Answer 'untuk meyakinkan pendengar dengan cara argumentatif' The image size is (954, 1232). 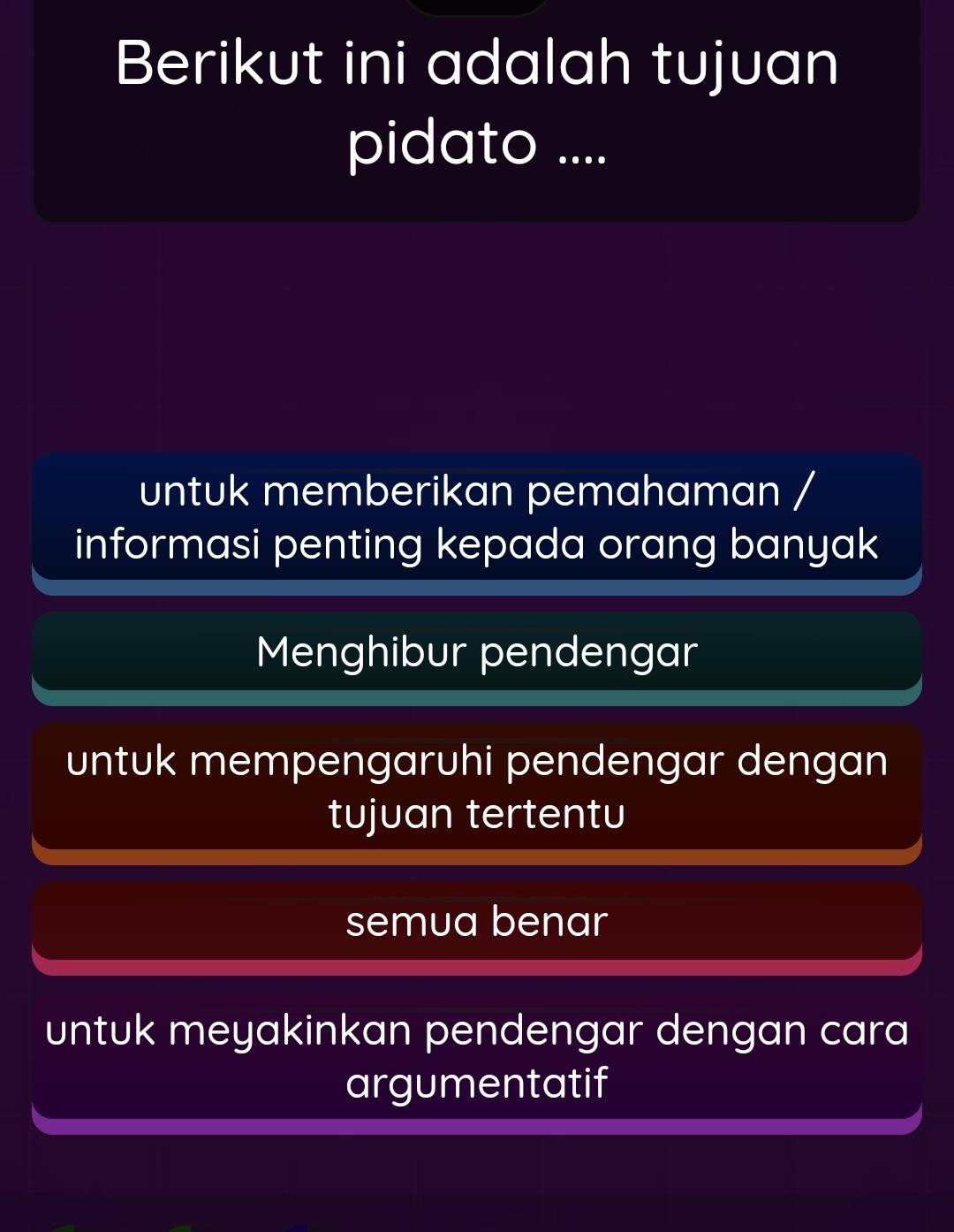point(477,1057)
